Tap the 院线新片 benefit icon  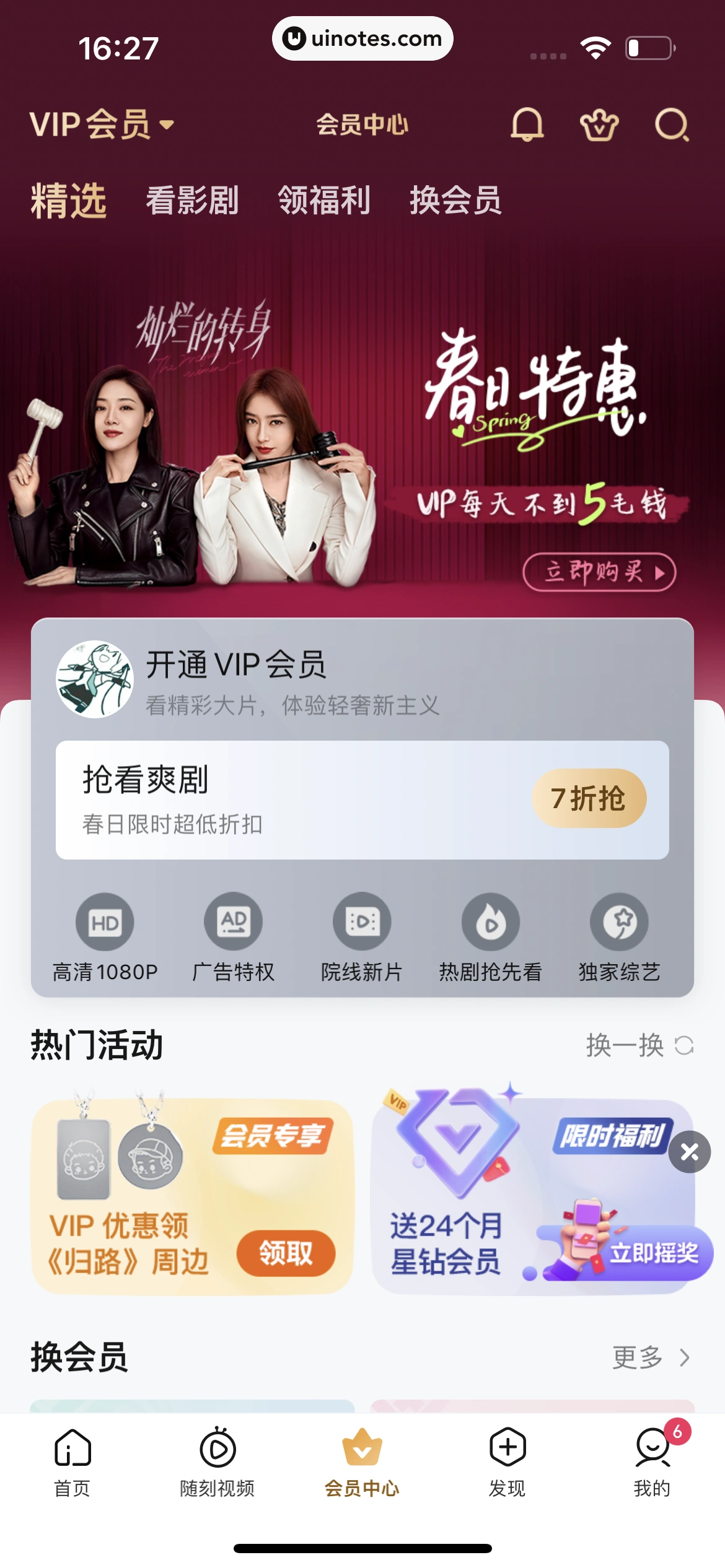(x=362, y=921)
